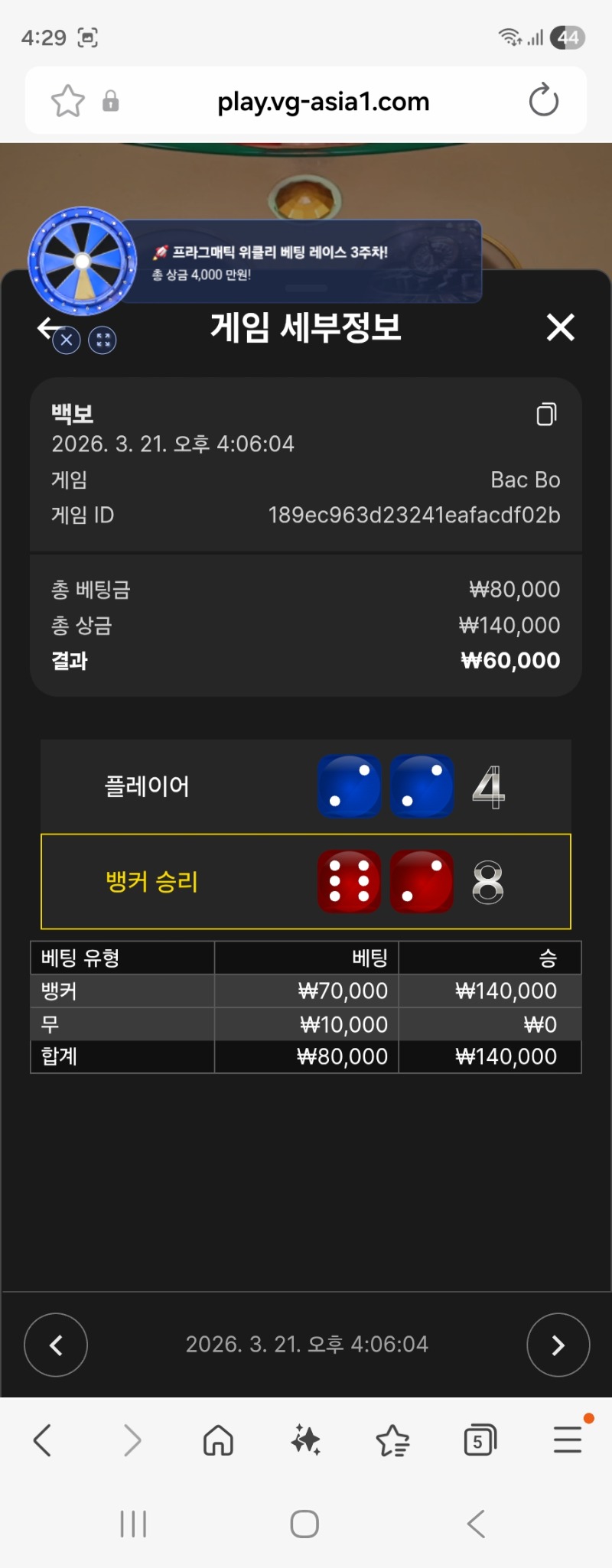Open the browser AI sparkle tool

[306, 1441]
